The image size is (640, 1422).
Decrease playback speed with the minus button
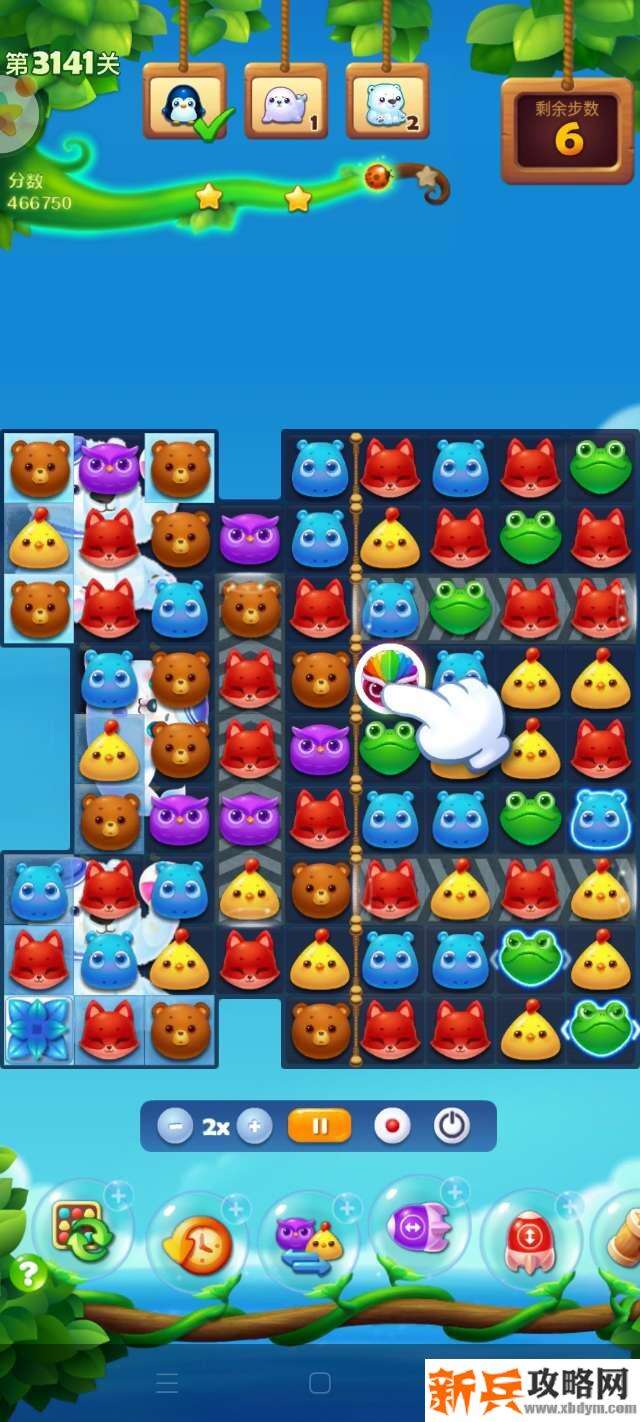(175, 1126)
